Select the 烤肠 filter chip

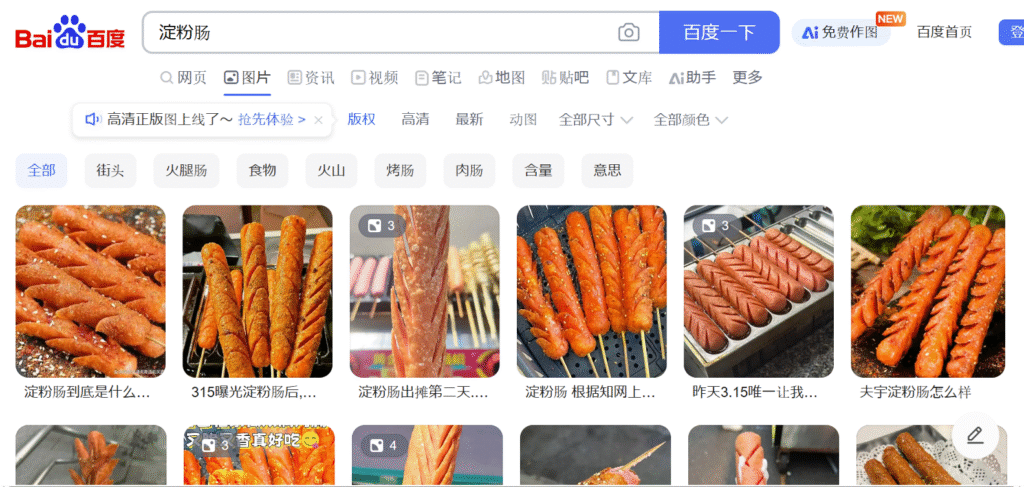pos(400,171)
